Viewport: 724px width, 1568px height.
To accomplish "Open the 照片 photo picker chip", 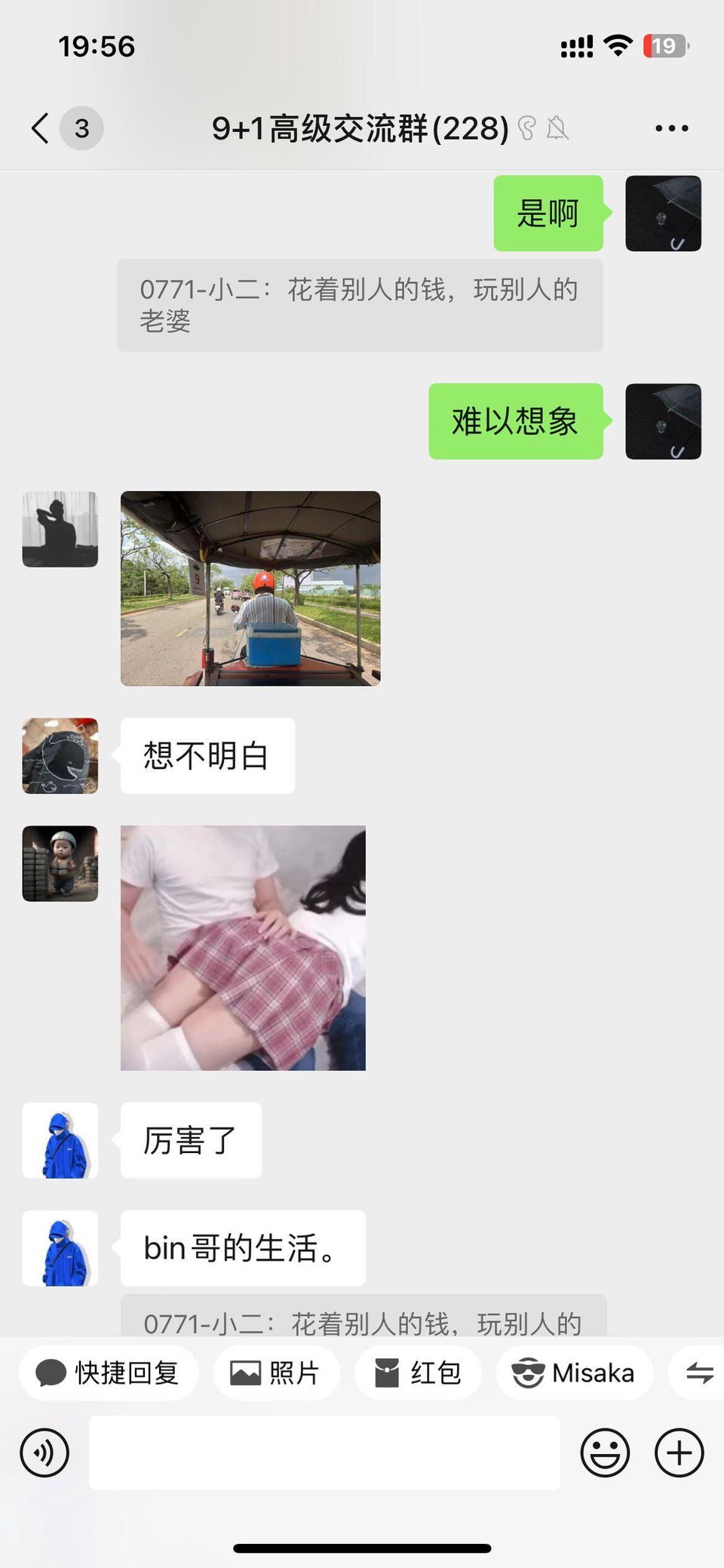I will pos(276,1373).
